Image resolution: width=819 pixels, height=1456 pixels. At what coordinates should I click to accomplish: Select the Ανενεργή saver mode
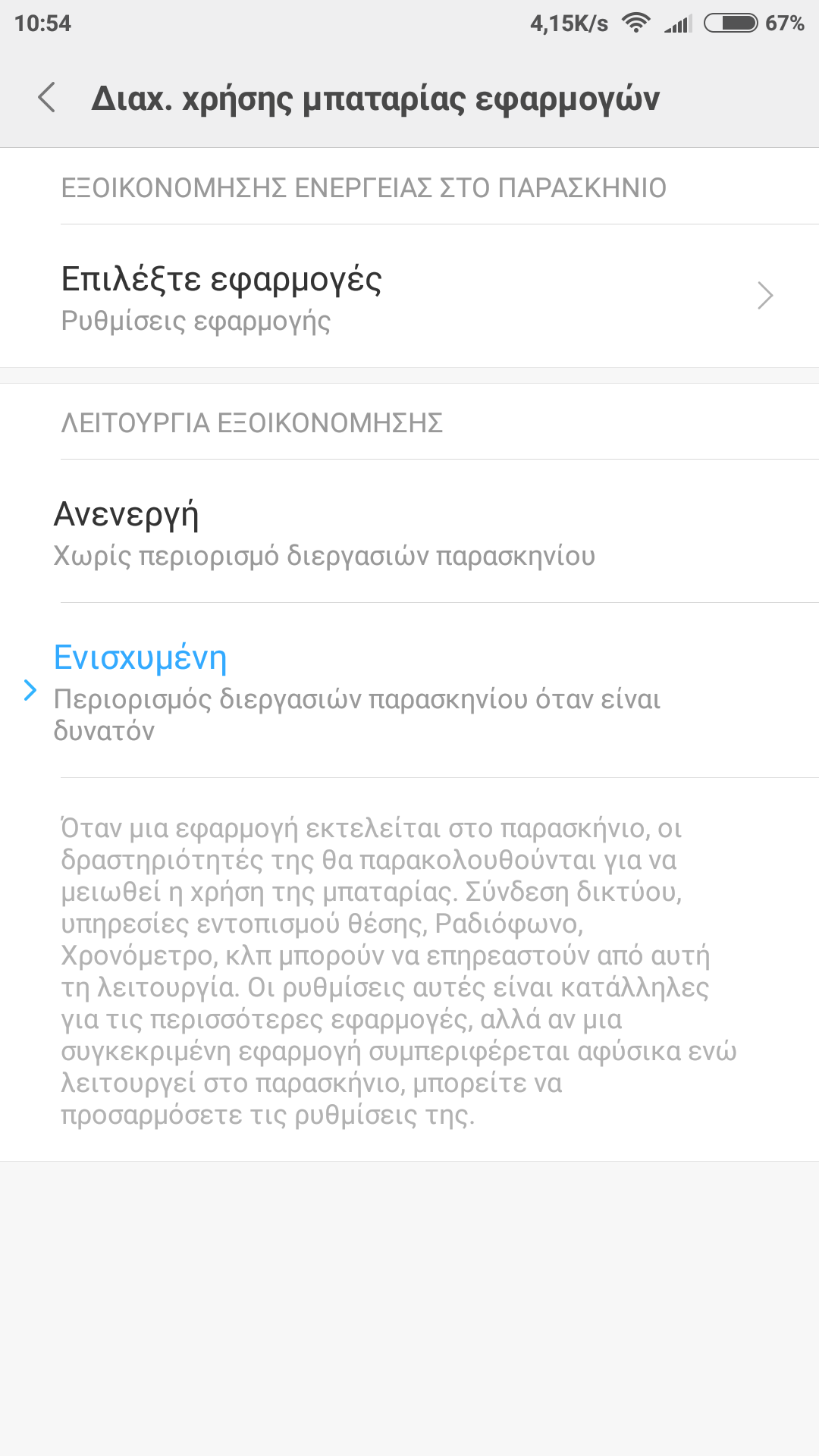409,532
